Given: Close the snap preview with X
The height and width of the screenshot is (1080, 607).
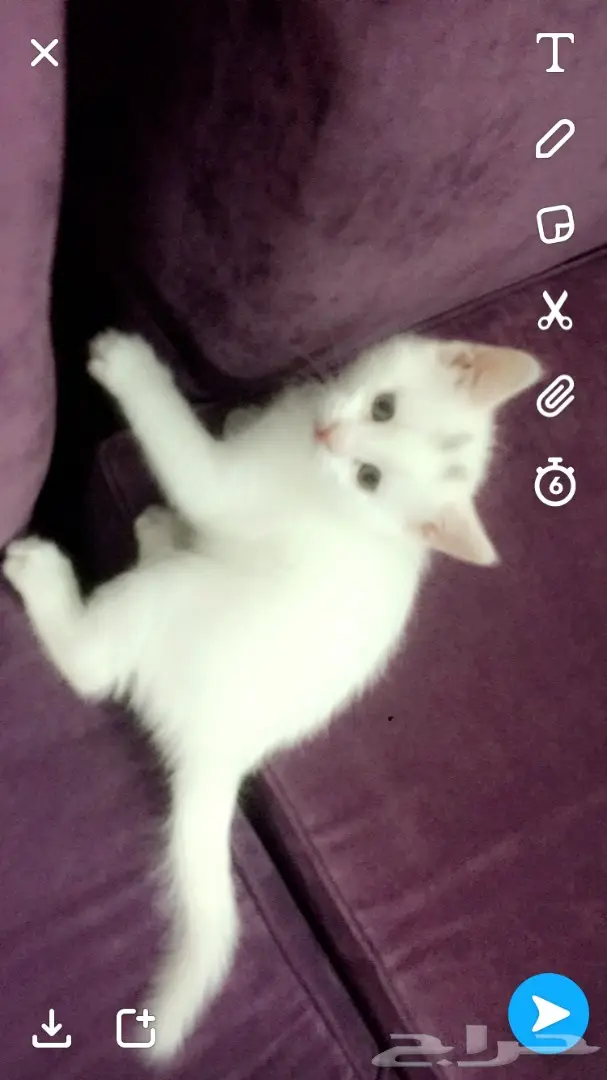Looking at the screenshot, I should pyautogui.click(x=45, y=52).
